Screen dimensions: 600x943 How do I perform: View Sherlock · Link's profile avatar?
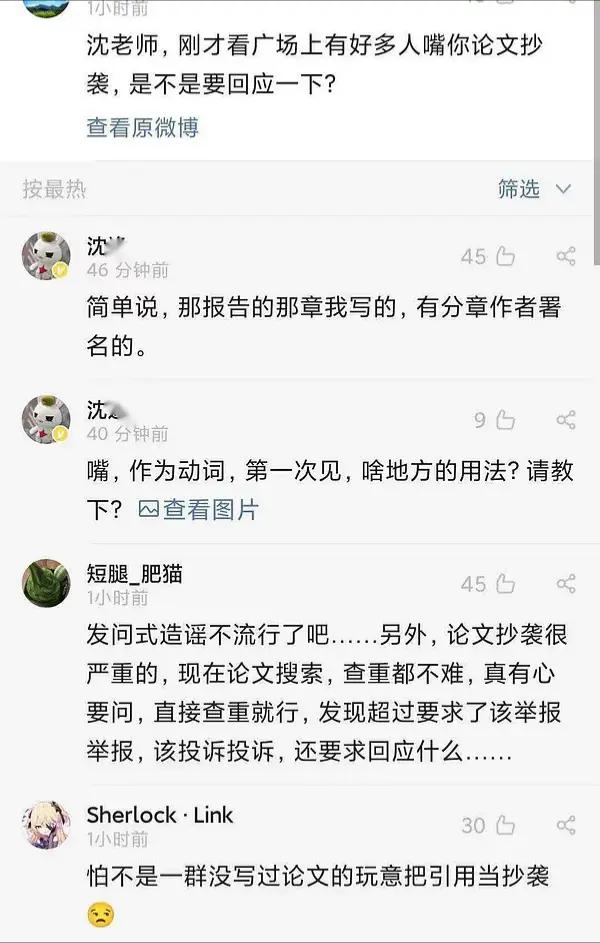point(46,825)
